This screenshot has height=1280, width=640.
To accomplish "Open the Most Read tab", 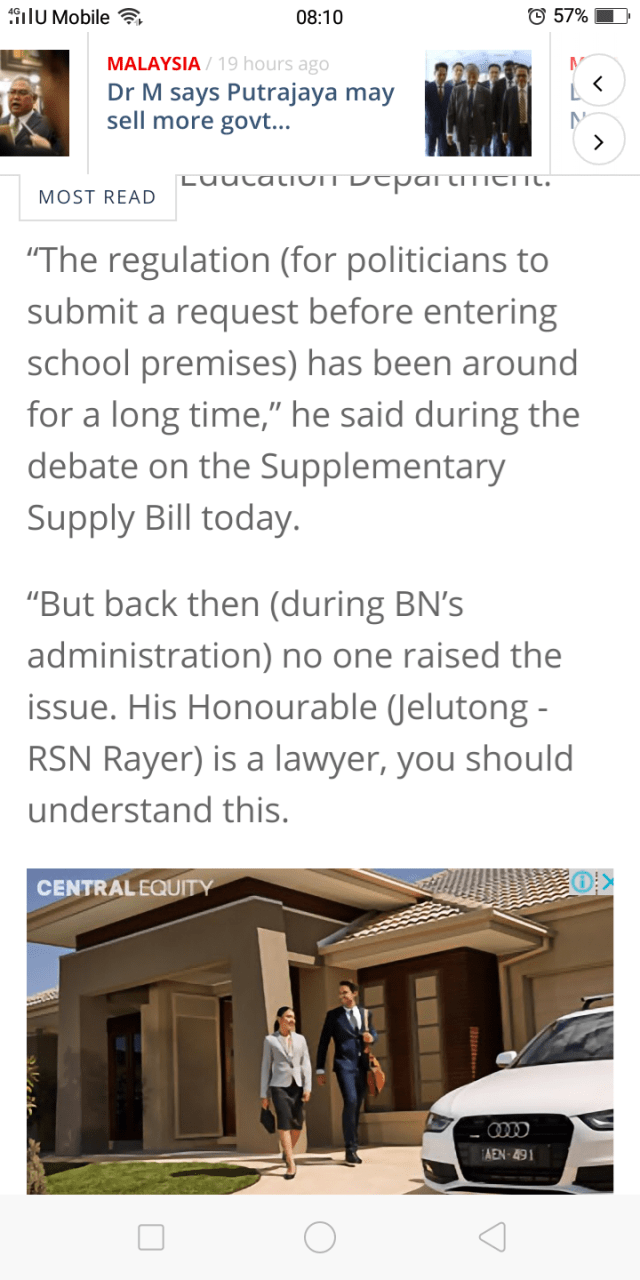I will [97, 197].
